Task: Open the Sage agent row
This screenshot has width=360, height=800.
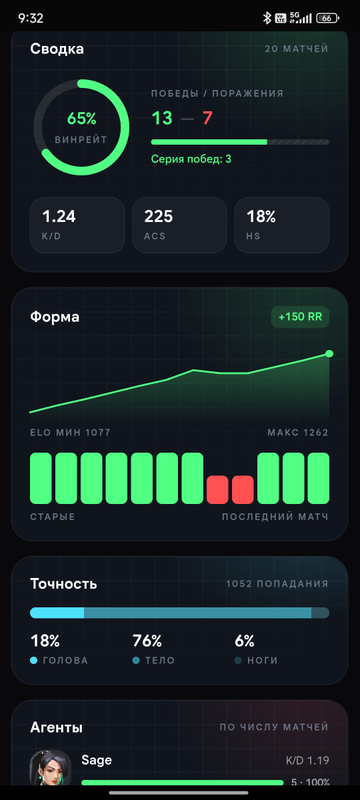Action: (x=179, y=768)
